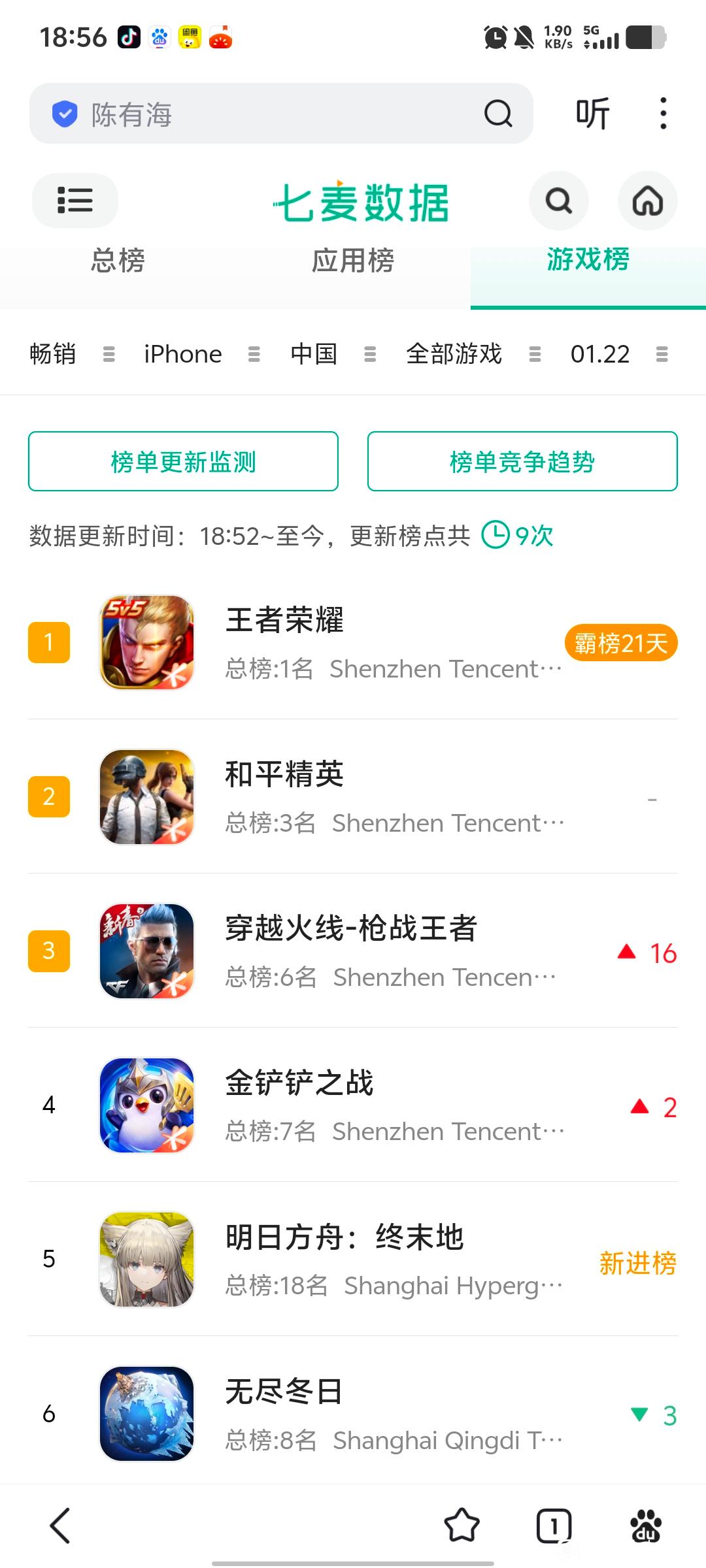This screenshot has width=706, height=1568.
Task: Tap the 听 listen button
Action: 592,114
